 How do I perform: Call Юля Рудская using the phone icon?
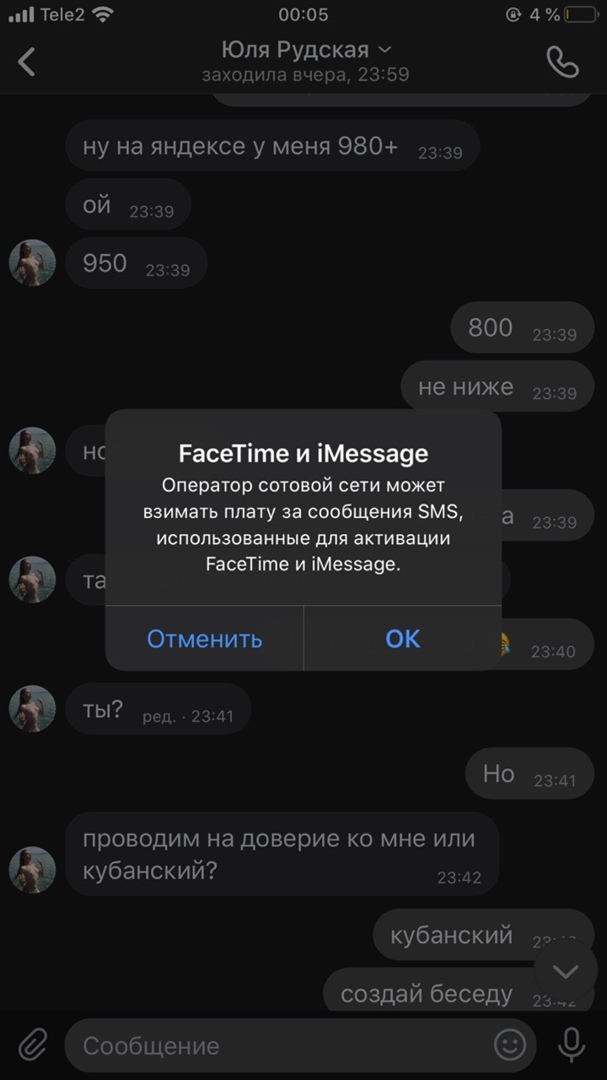tap(562, 62)
